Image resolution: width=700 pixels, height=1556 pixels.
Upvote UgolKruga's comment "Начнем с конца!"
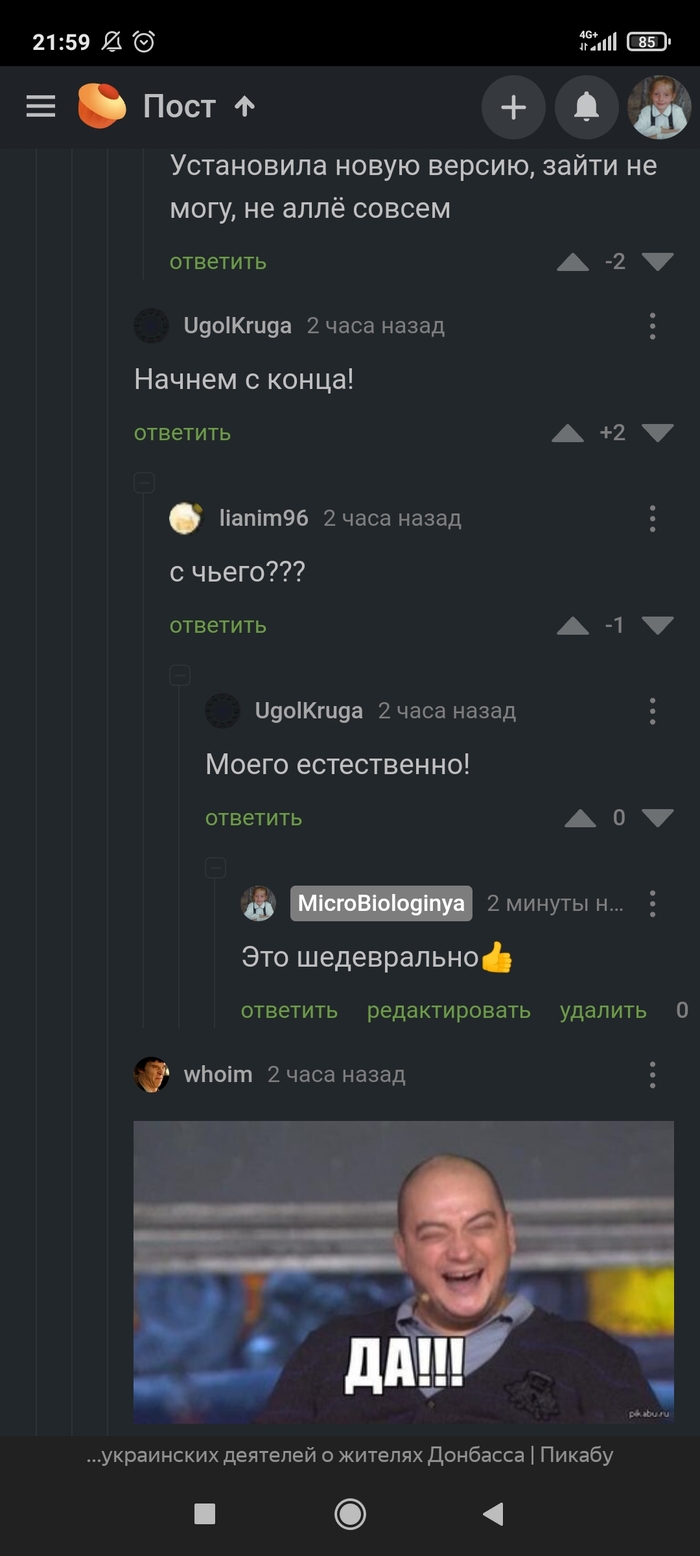(x=568, y=433)
